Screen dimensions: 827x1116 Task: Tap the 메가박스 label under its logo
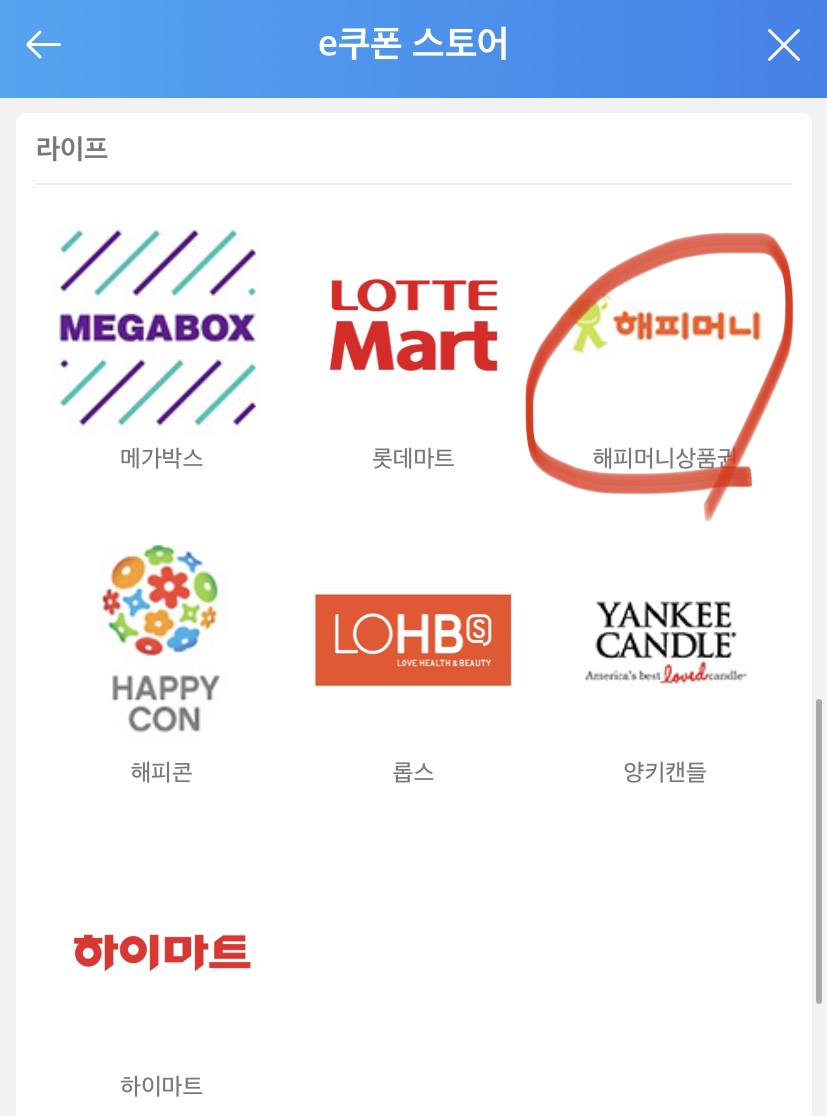160,458
